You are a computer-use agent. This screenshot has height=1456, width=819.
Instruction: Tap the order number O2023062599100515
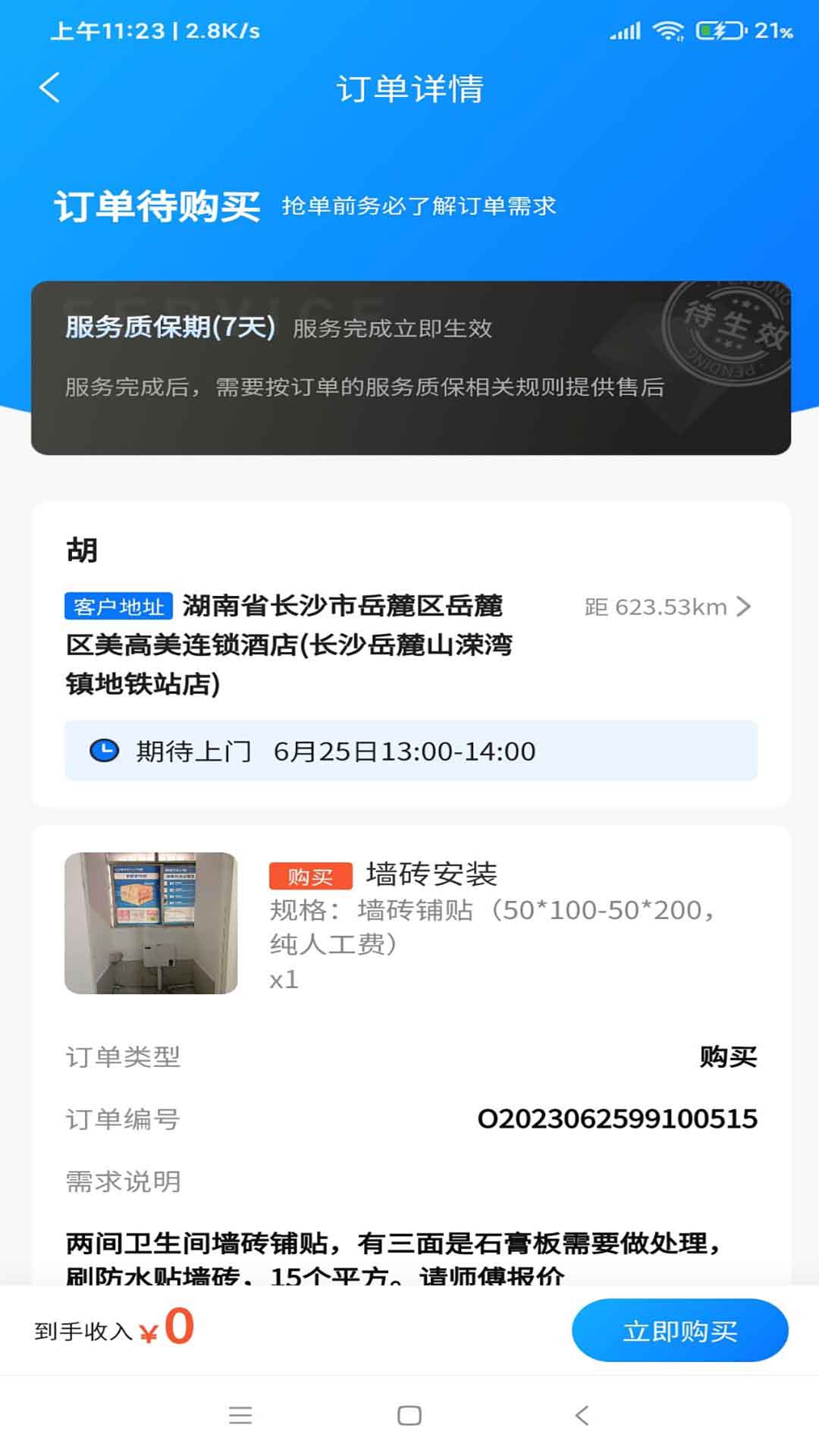click(619, 1119)
